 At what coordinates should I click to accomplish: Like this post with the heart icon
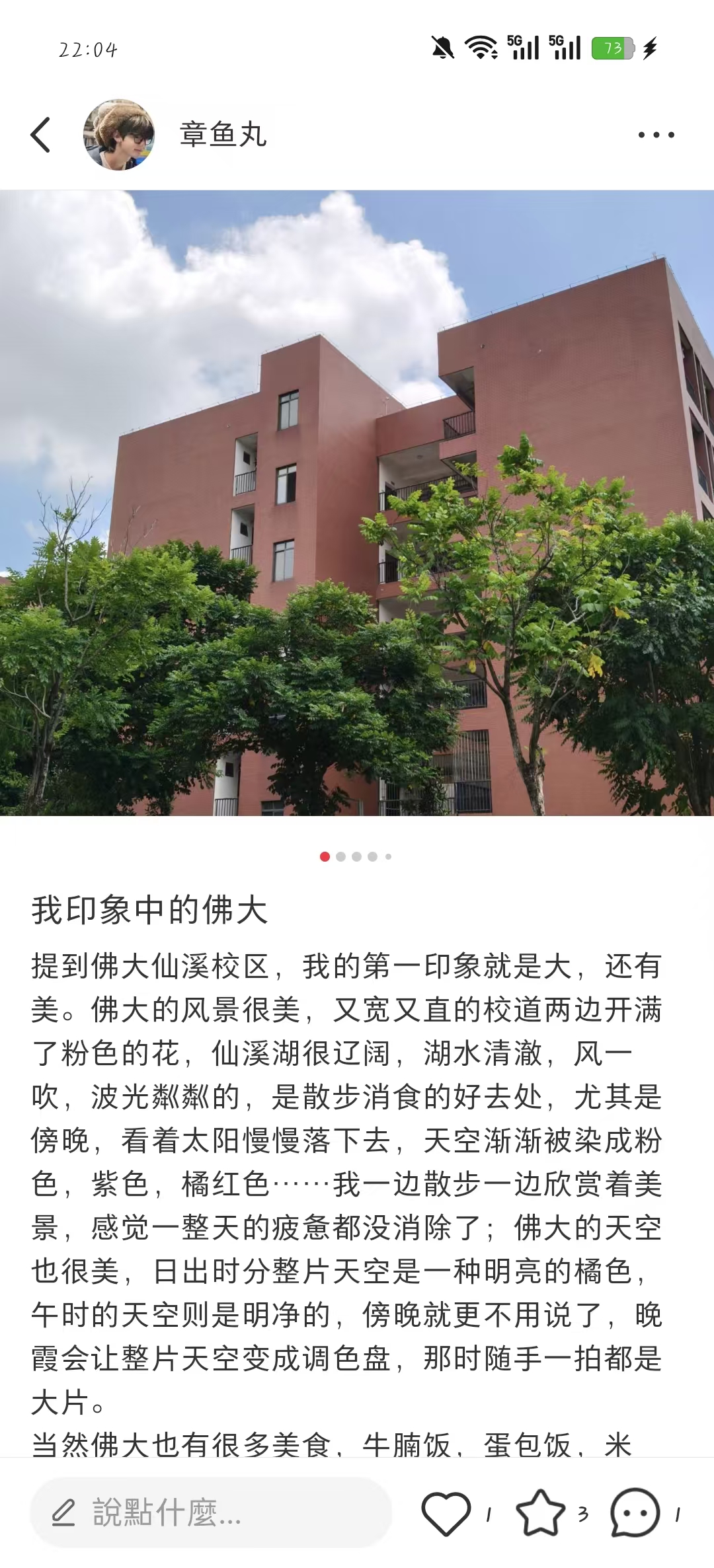pos(446,1512)
